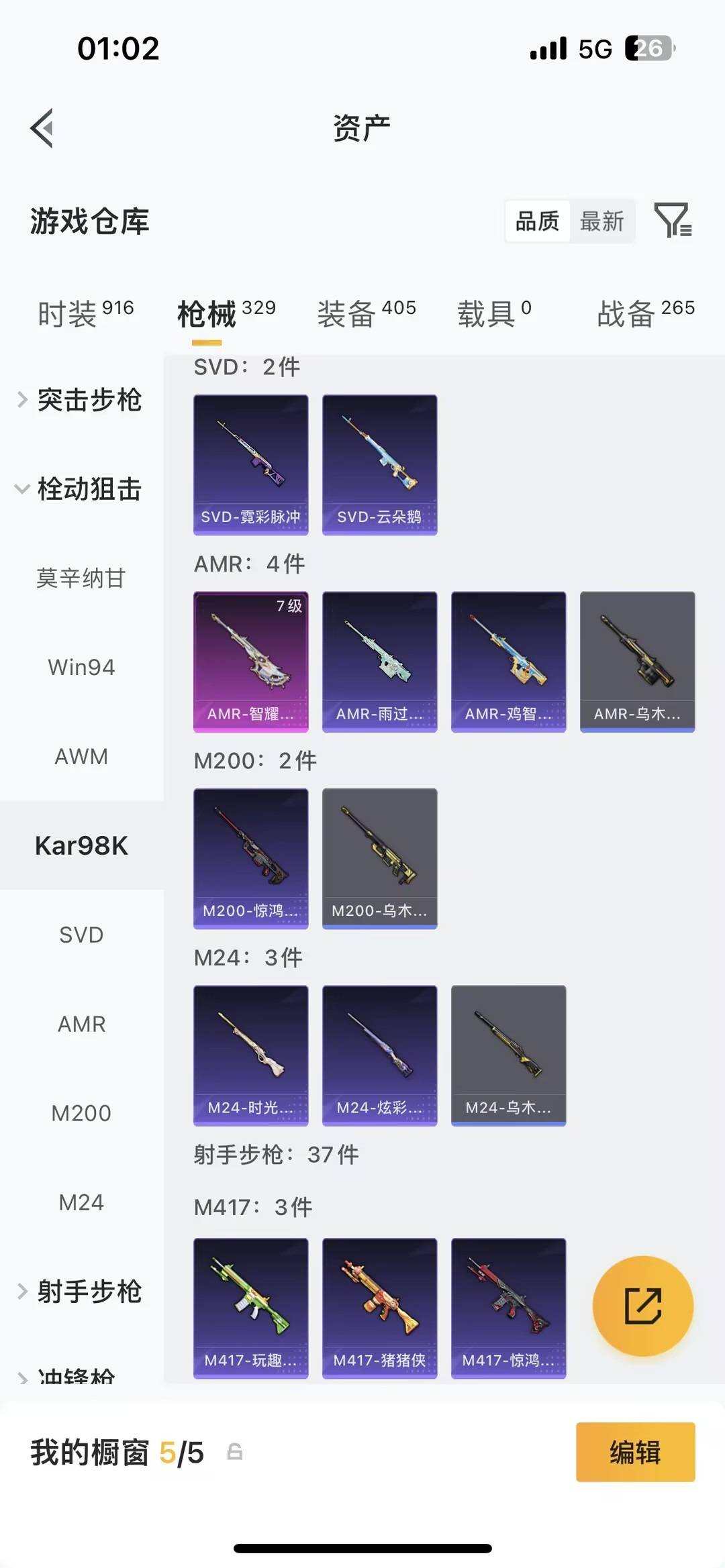Screen dimensions: 725x1568
Task: Select Kar98K in the sidebar
Action: point(81,846)
